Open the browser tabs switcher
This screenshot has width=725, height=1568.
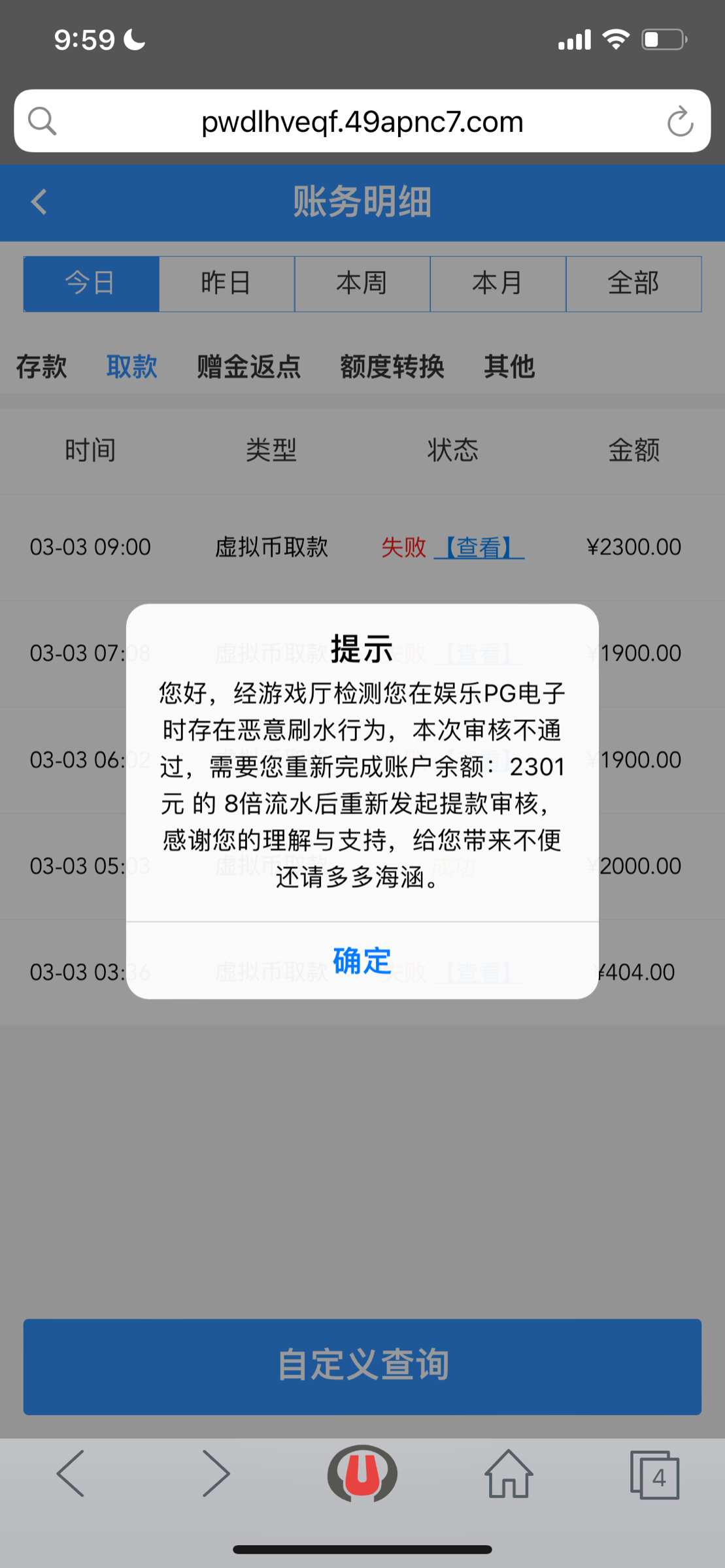pos(654,1475)
